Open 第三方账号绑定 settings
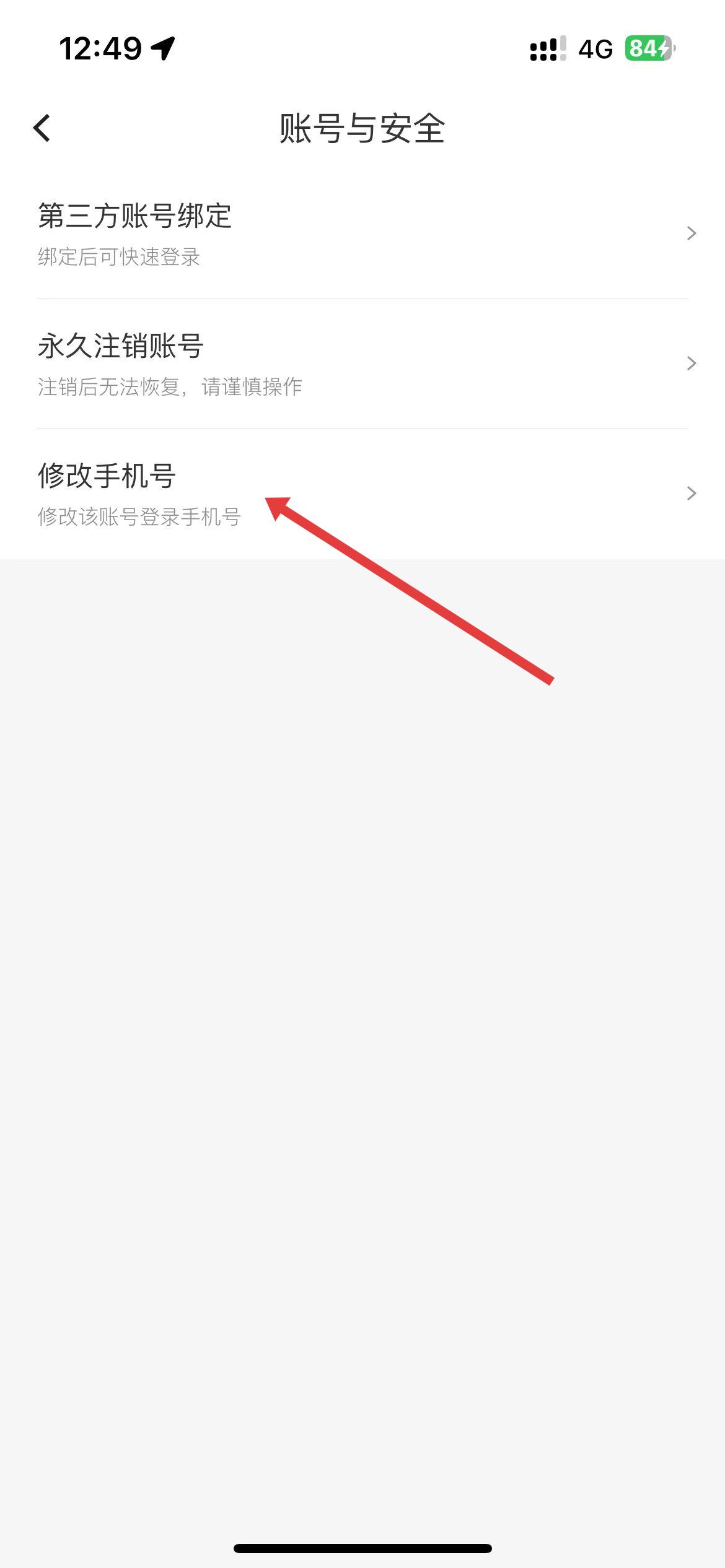The height and width of the screenshot is (1568, 725). (362, 233)
